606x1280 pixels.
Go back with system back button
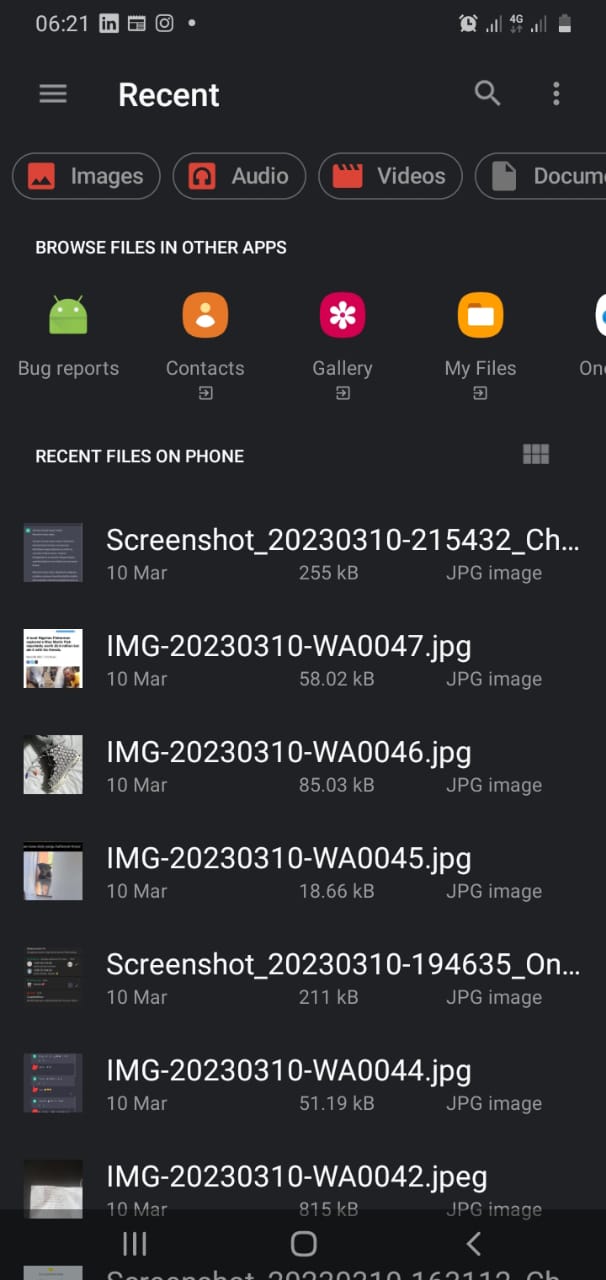[474, 1243]
